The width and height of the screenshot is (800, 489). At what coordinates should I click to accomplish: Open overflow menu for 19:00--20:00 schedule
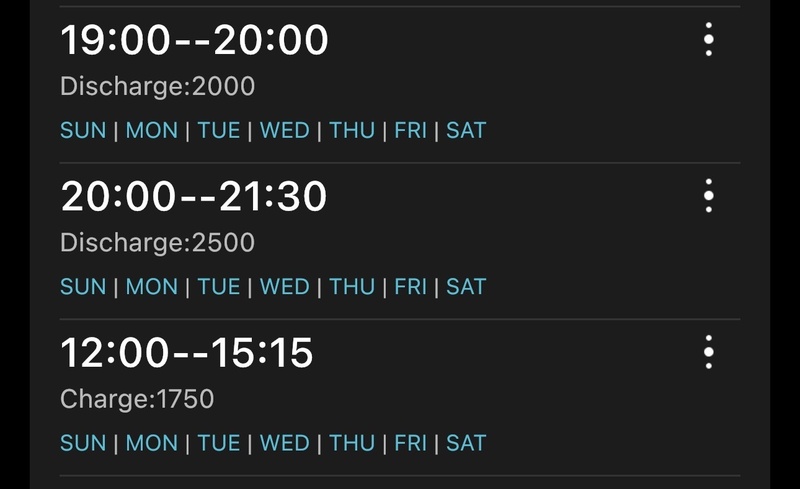tap(708, 40)
